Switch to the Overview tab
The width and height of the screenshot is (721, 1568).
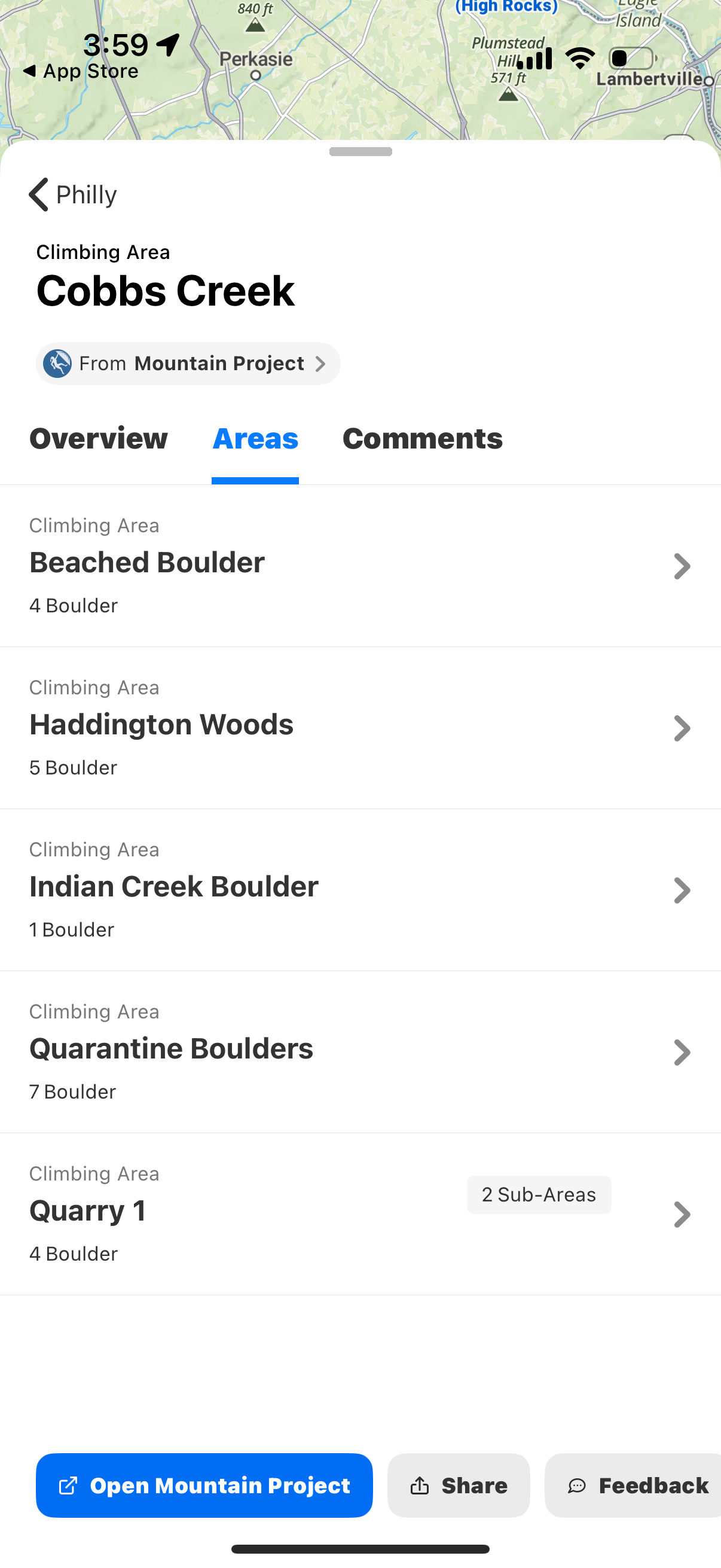[99, 438]
